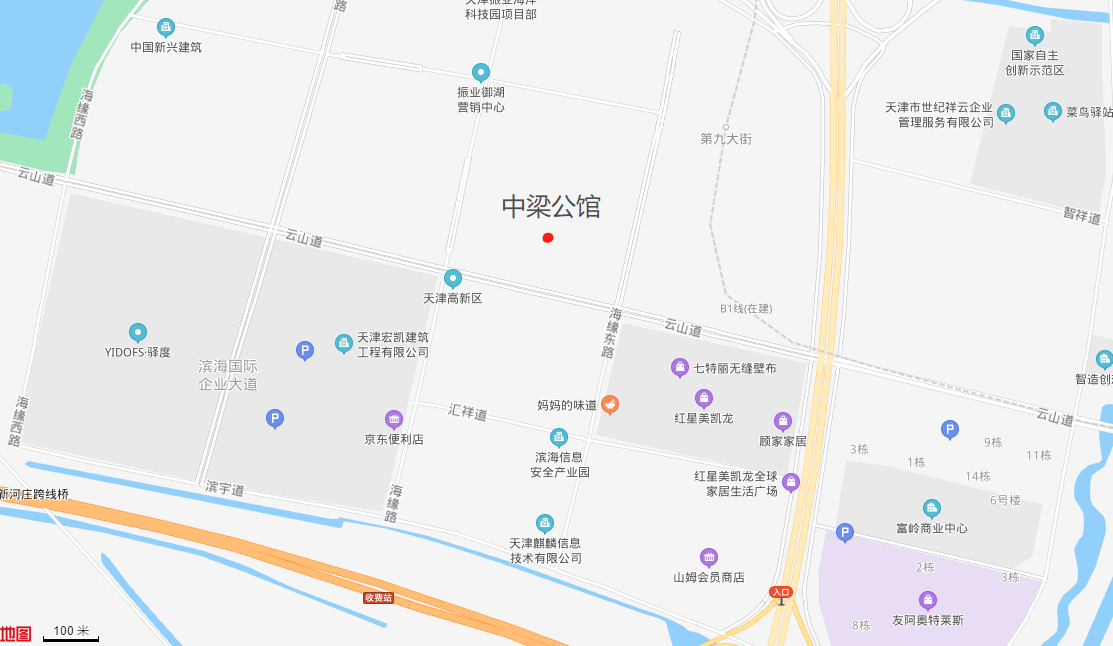Open the 京东便利店 shop pin
Viewport: 1113px width, 646px height.
(x=394, y=419)
